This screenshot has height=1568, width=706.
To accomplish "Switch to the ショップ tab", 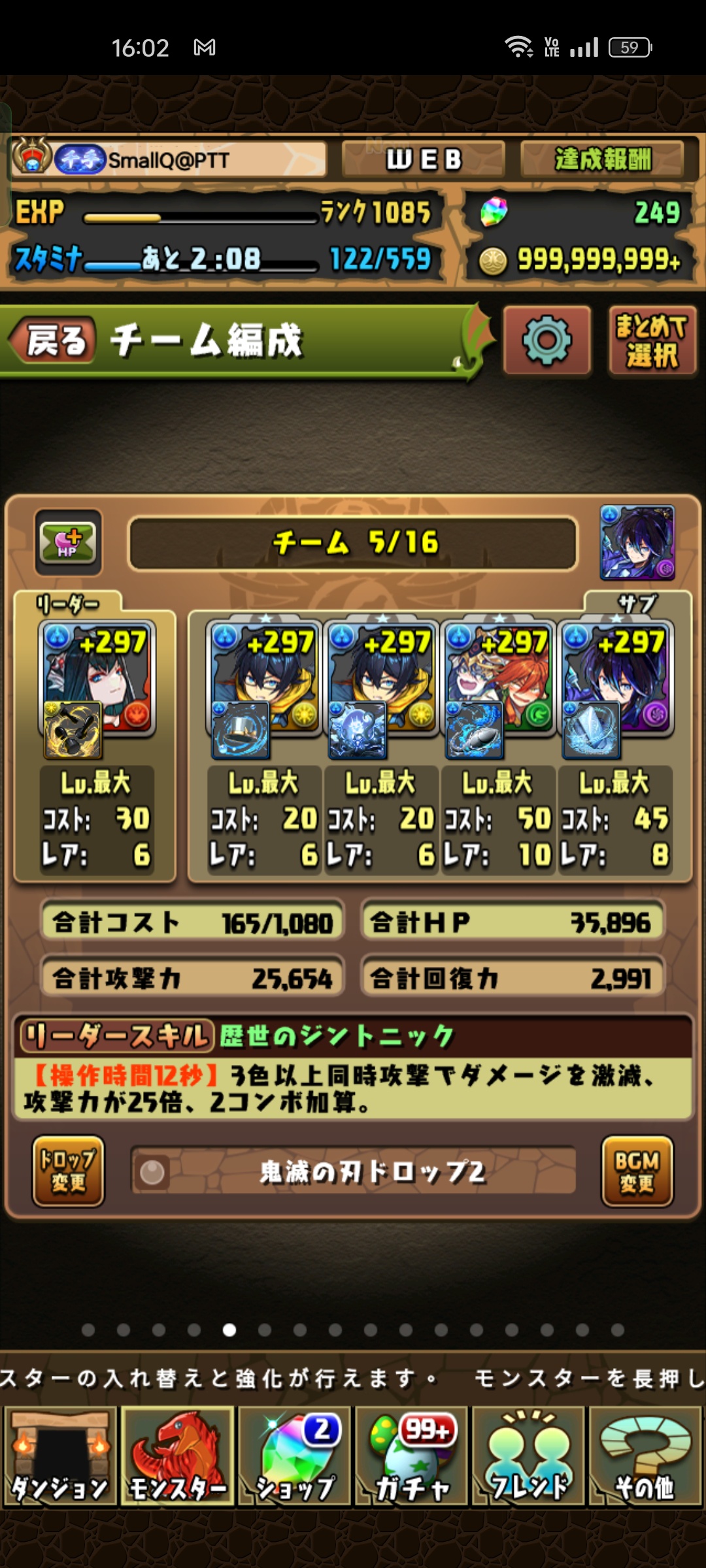I will tap(294, 1457).
